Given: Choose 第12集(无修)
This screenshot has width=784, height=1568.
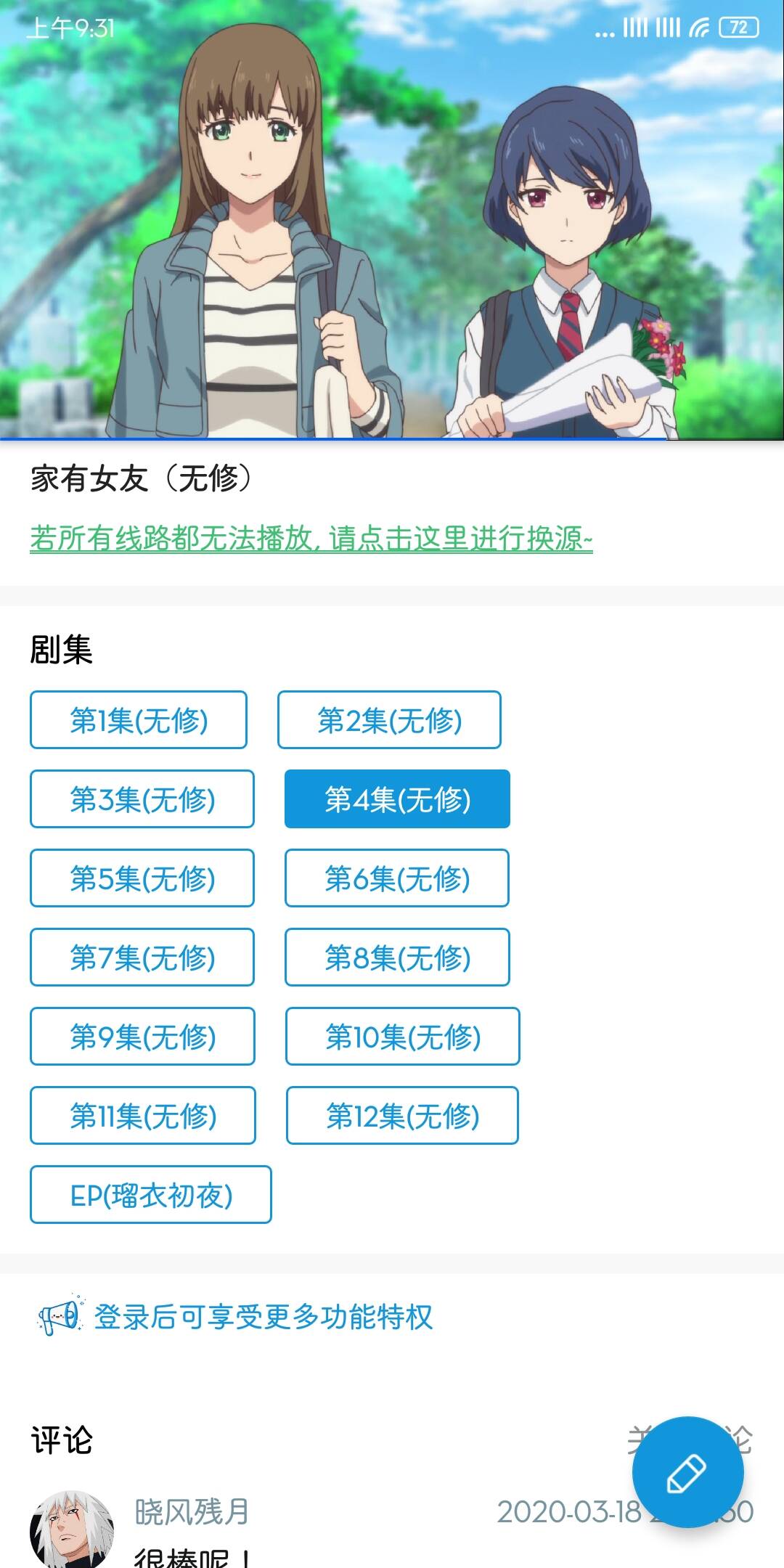Looking at the screenshot, I should point(402,1116).
